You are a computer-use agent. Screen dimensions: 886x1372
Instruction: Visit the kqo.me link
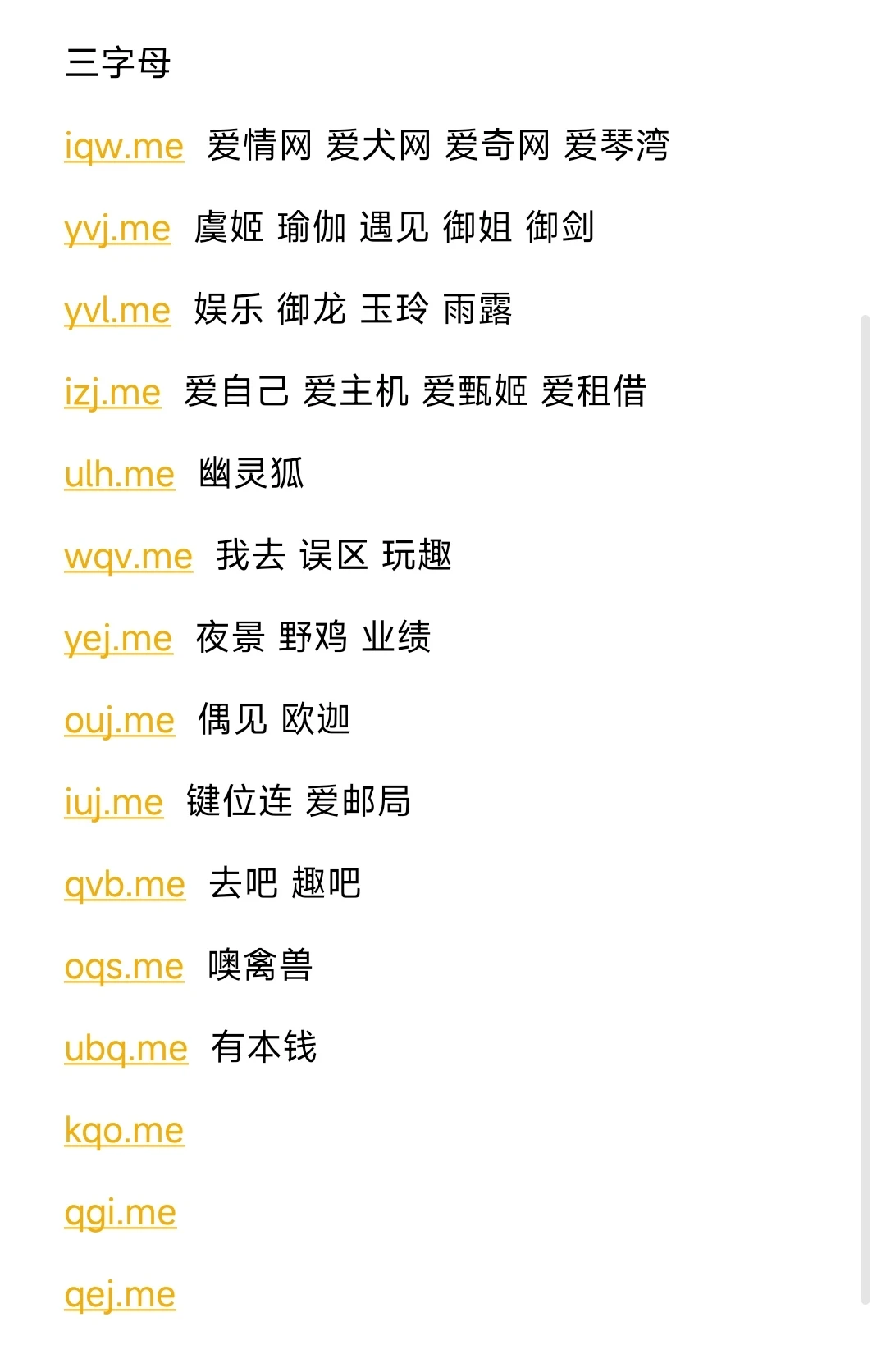(124, 1132)
